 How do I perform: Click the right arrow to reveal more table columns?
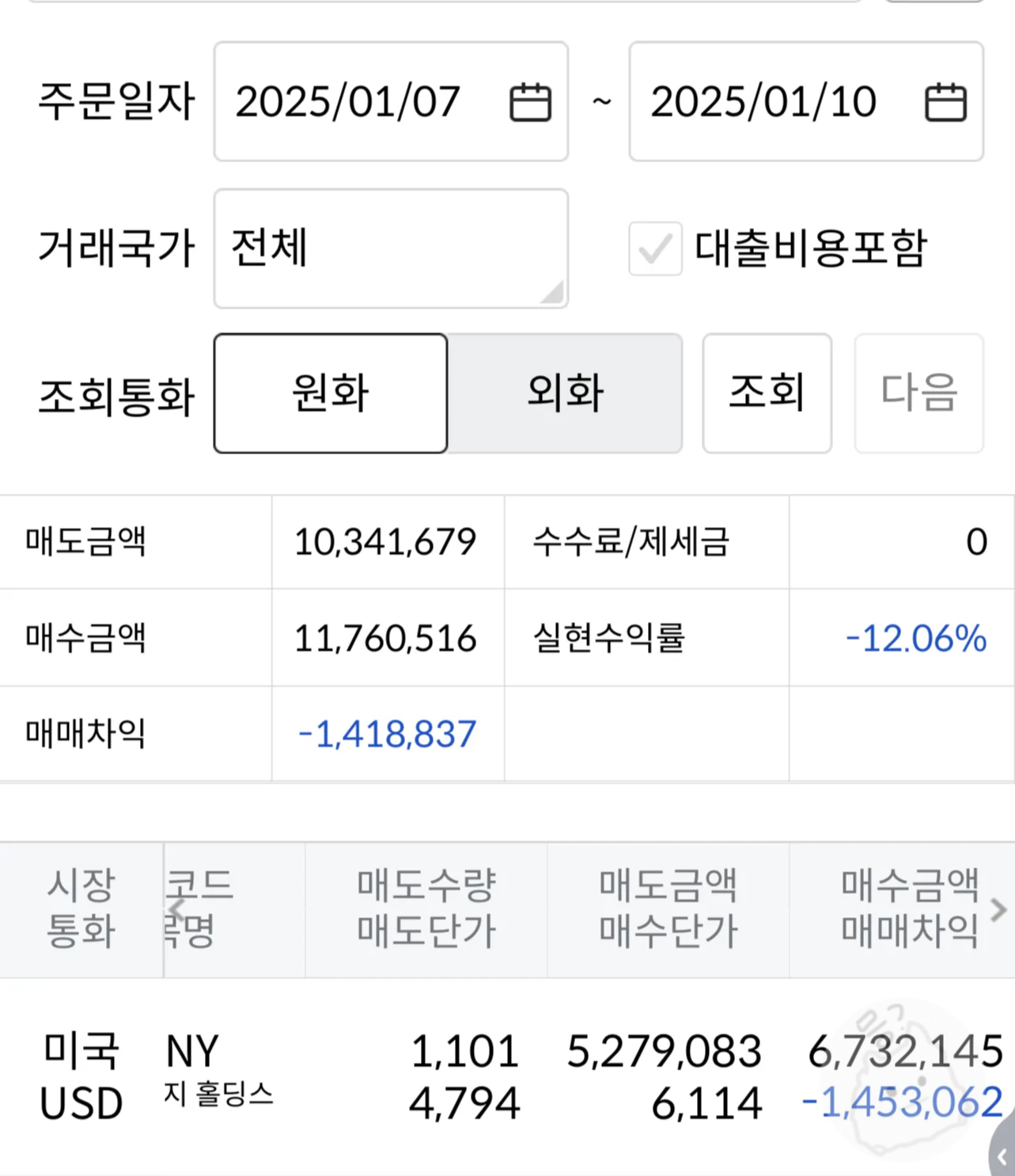tap(998, 910)
